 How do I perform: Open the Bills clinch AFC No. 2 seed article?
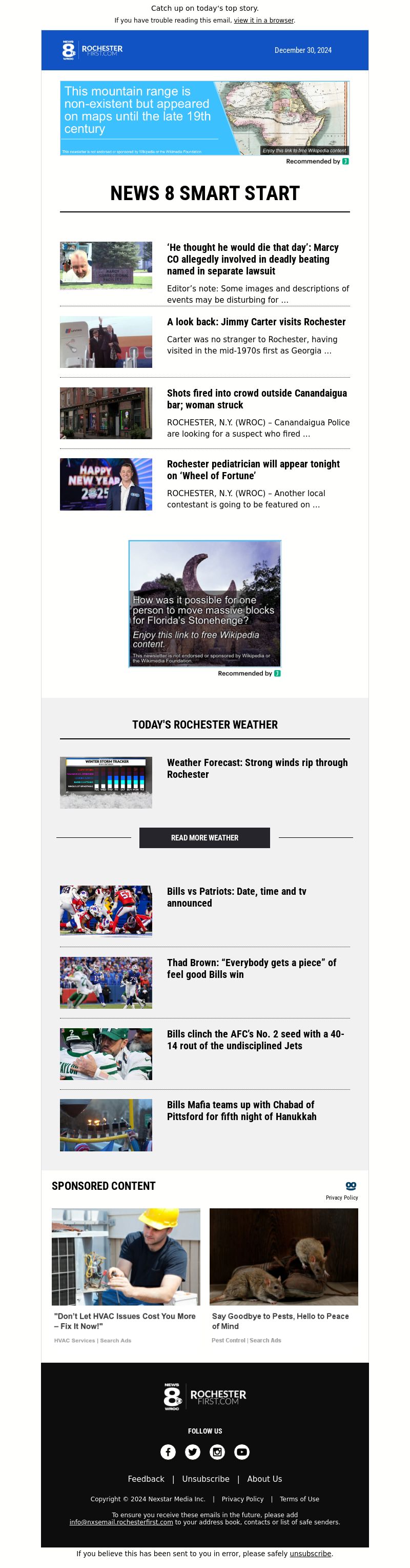tap(255, 1040)
